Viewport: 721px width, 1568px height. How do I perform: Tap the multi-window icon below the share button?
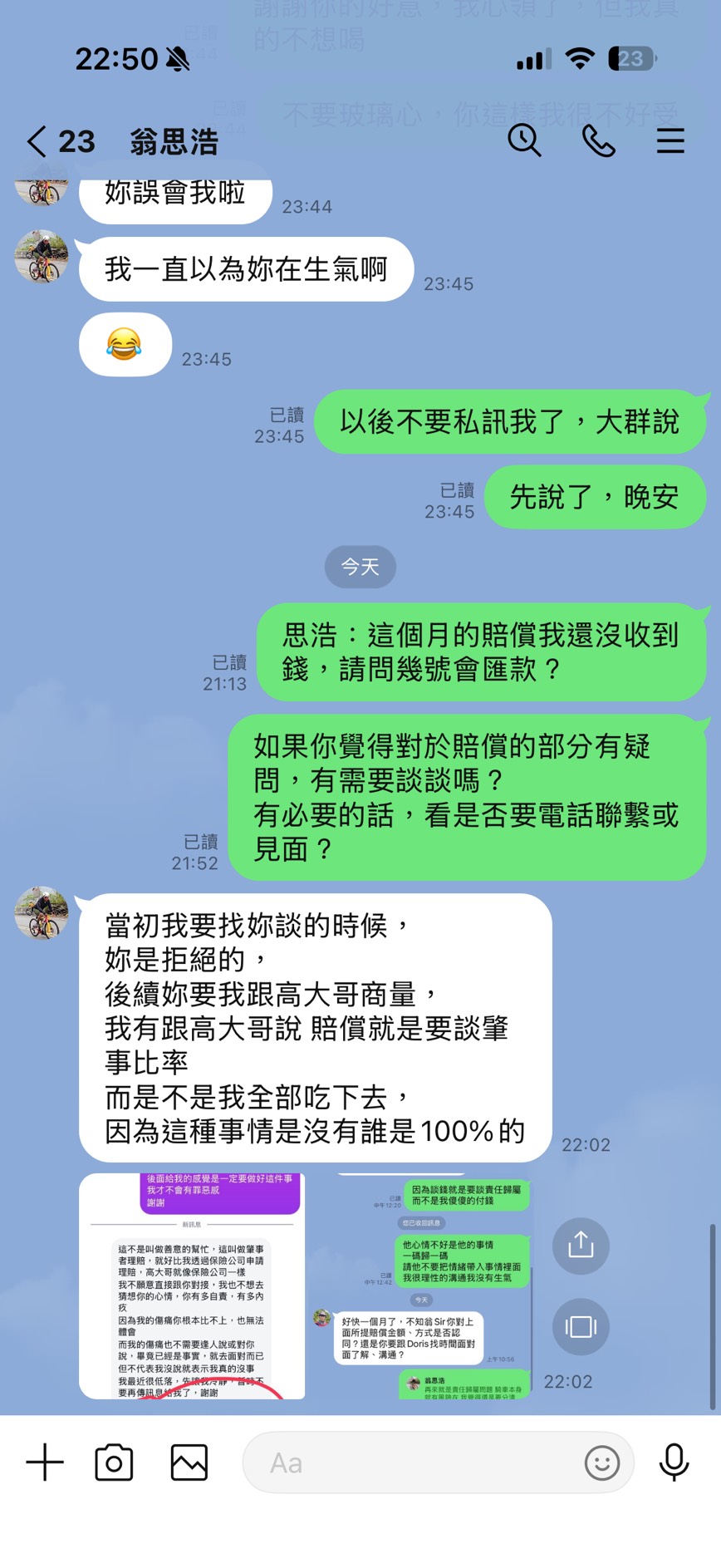point(580,1327)
